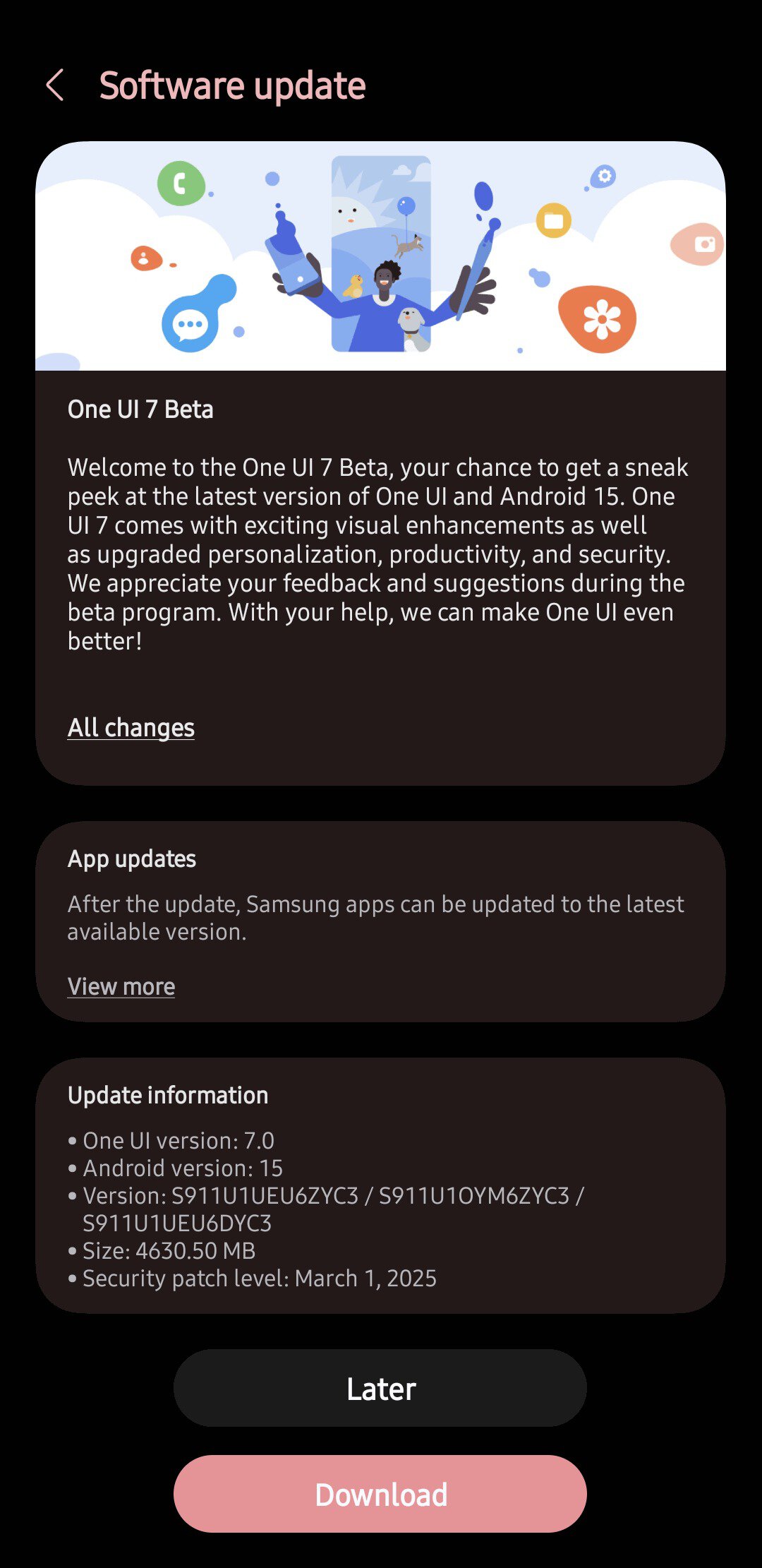Download the One UI 7 Beta update
The image size is (762, 1568).
pos(380,1495)
